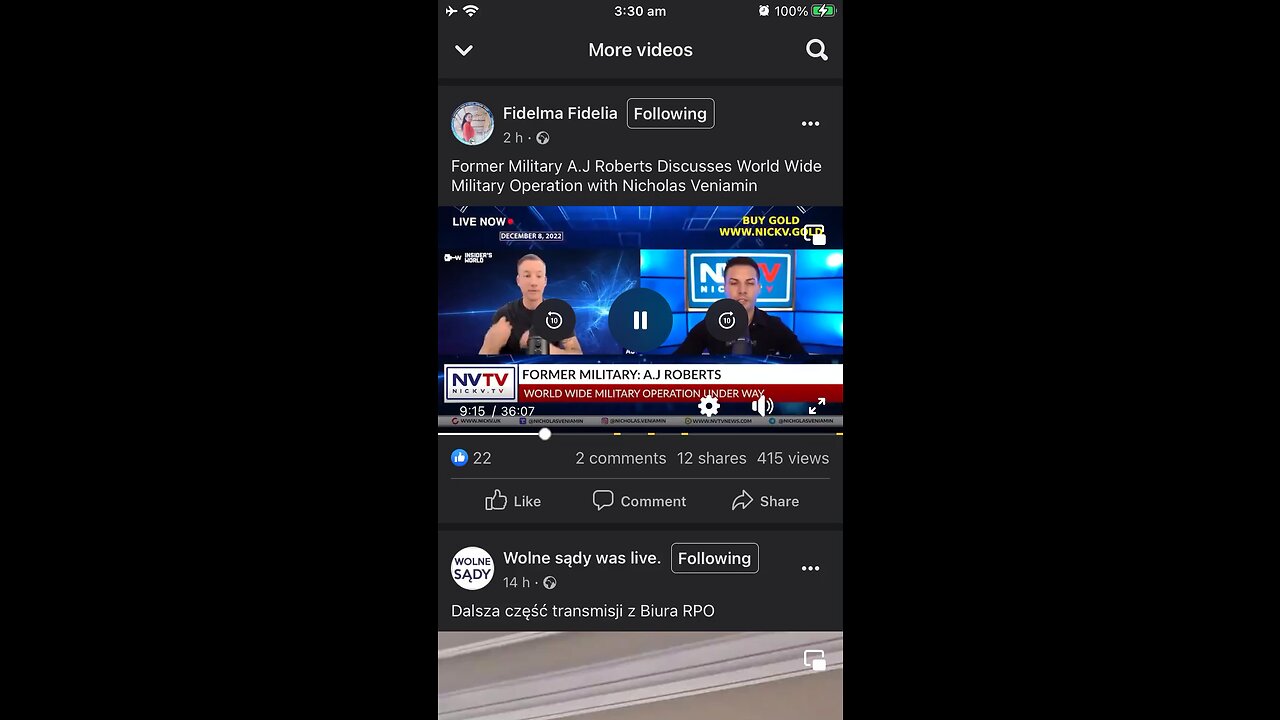Collapse the More videos view
This screenshot has width=1280, height=720.
pyautogui.click(x=463, y=50)
